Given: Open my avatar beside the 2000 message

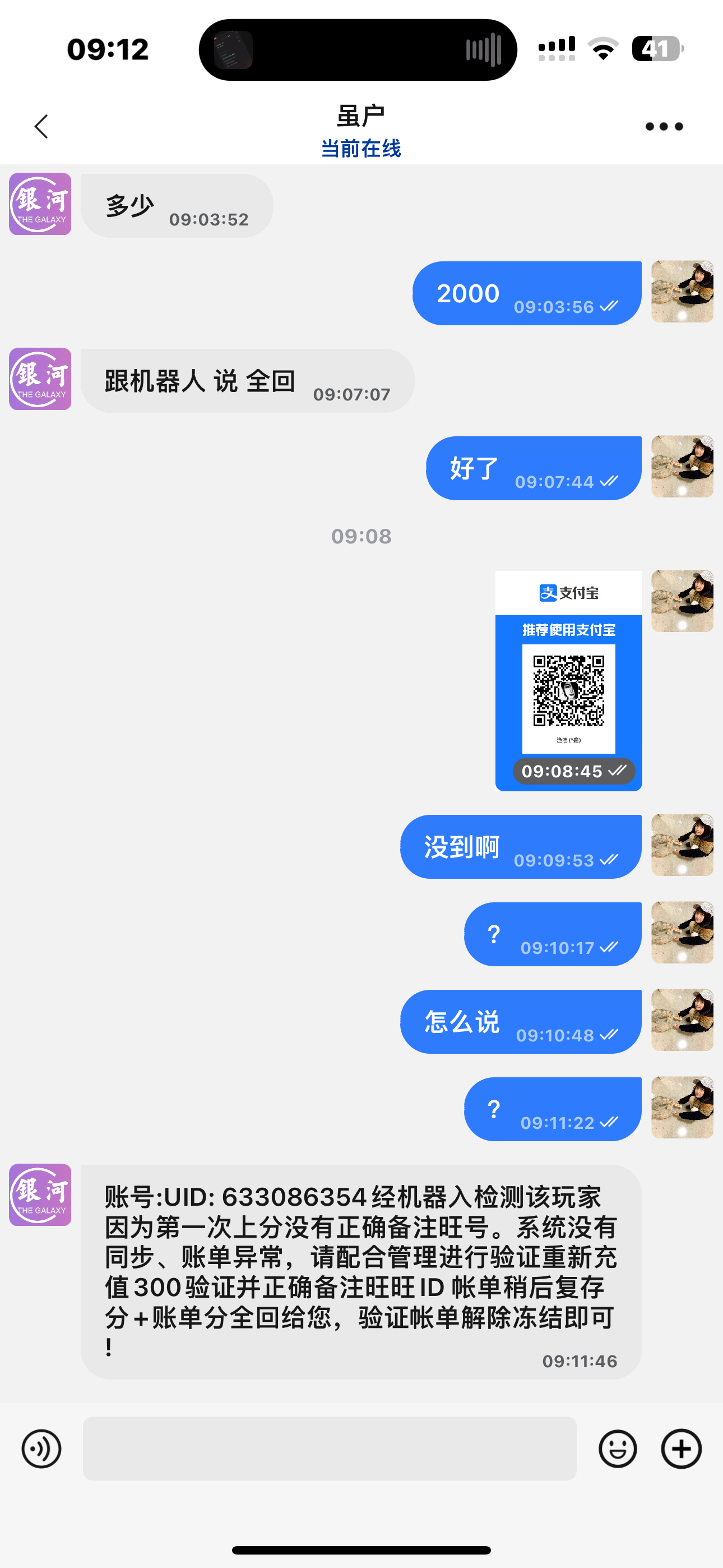Looking at the screenshot, I should coord(682,292).
